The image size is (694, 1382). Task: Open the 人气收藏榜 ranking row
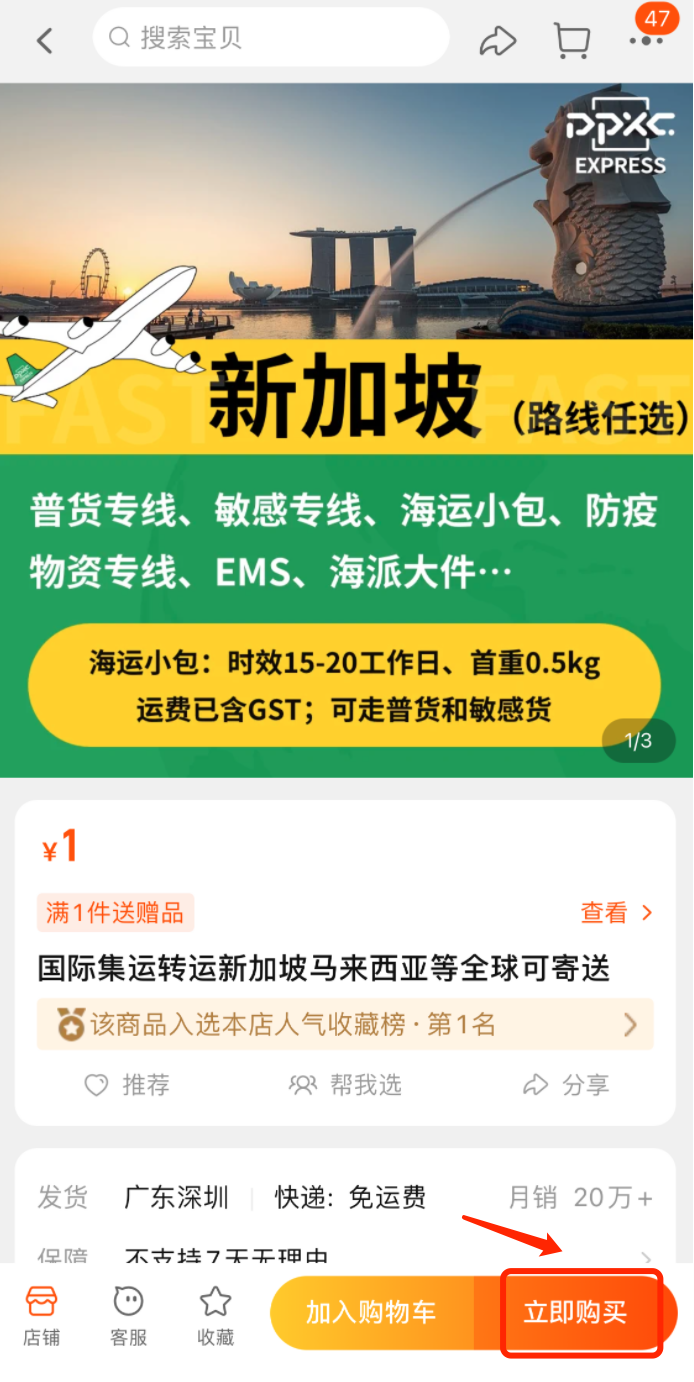click(345, 1025)
